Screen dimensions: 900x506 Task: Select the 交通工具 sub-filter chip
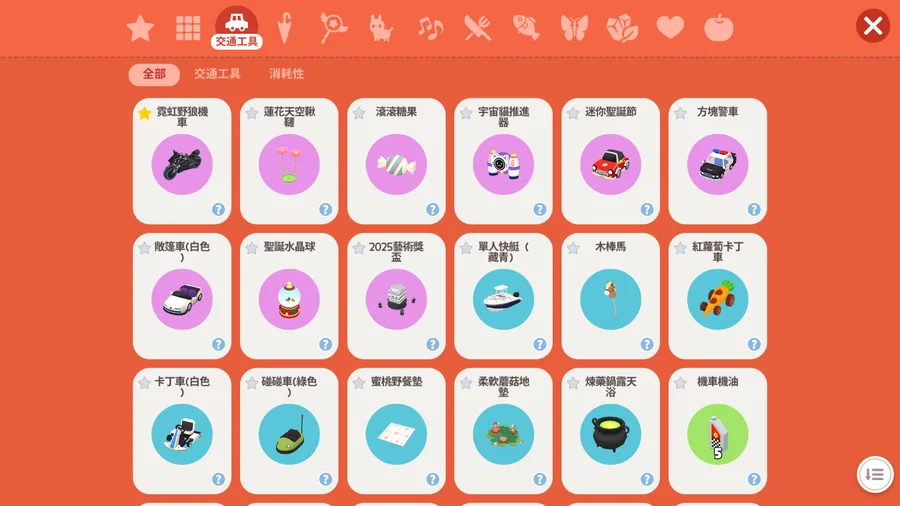tap(217, 74)
